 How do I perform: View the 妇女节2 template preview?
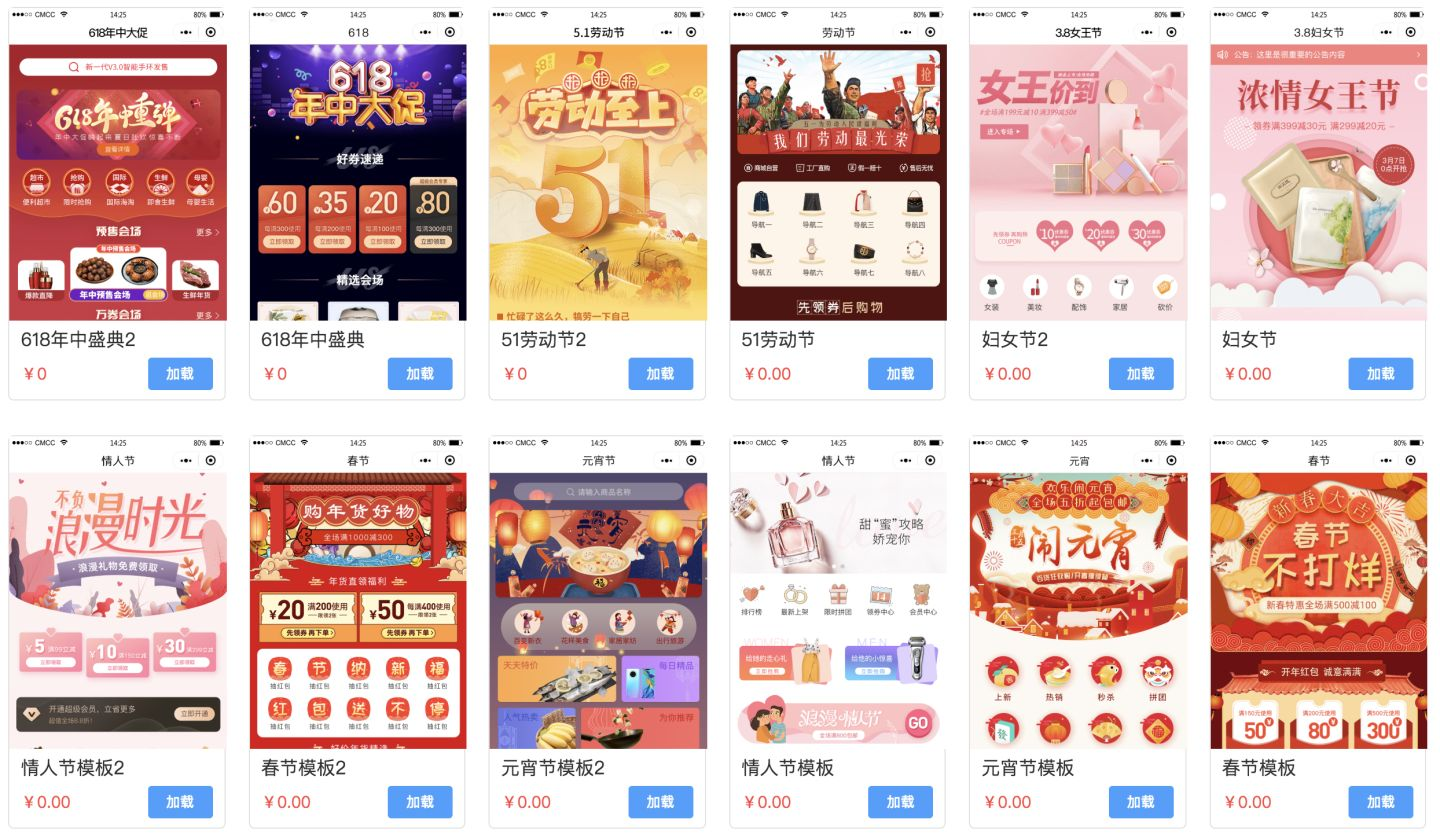tap(1078, 180)
